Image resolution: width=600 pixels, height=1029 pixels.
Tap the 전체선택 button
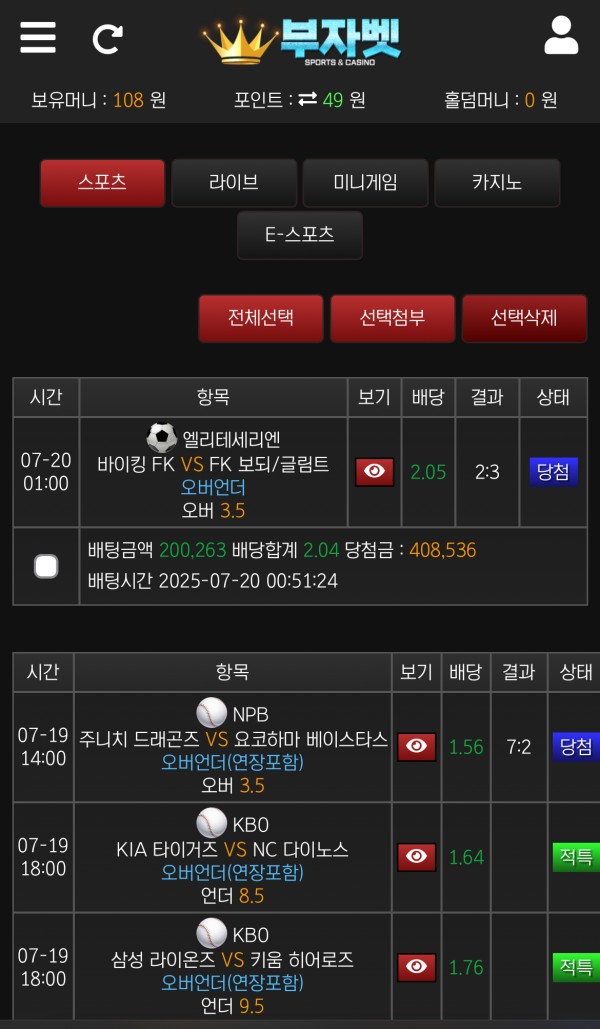coord(261,318)
